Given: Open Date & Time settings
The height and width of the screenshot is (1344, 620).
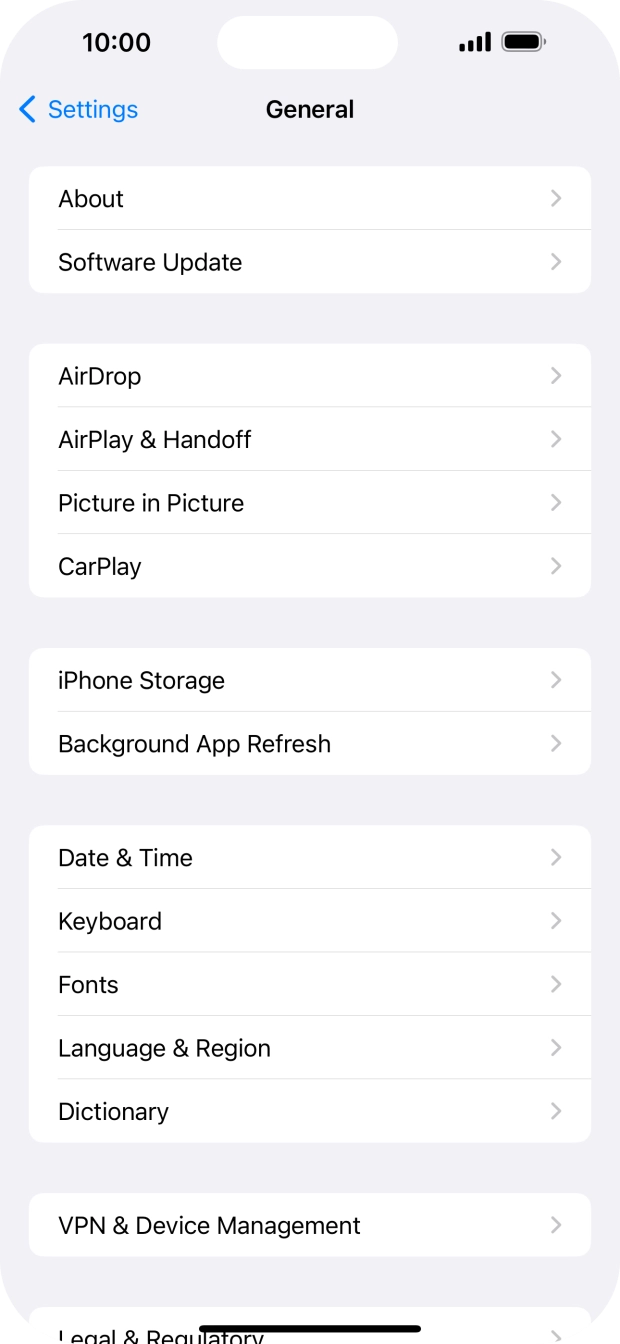Looking at the screenshot, I should [309, 858].
